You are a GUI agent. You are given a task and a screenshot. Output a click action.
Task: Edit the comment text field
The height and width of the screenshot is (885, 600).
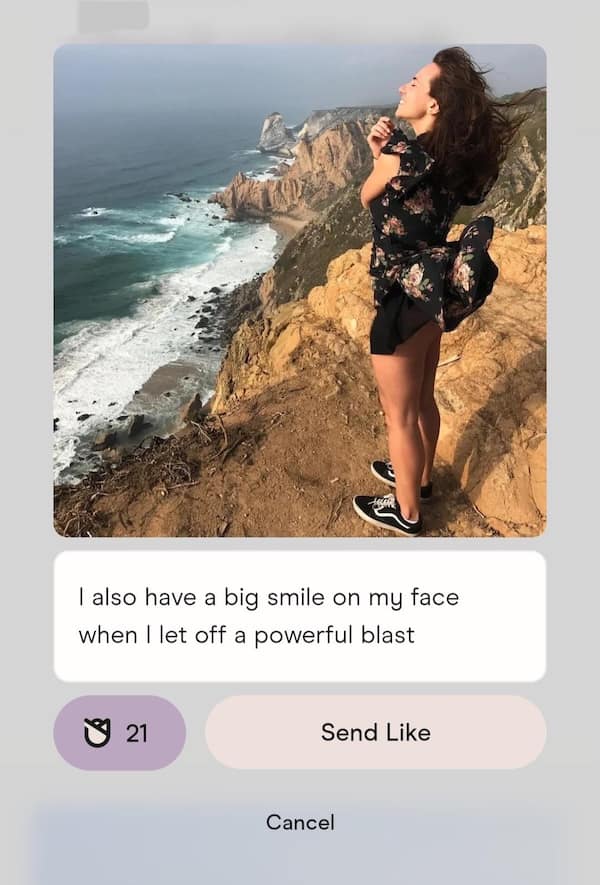tap(299, 616)
